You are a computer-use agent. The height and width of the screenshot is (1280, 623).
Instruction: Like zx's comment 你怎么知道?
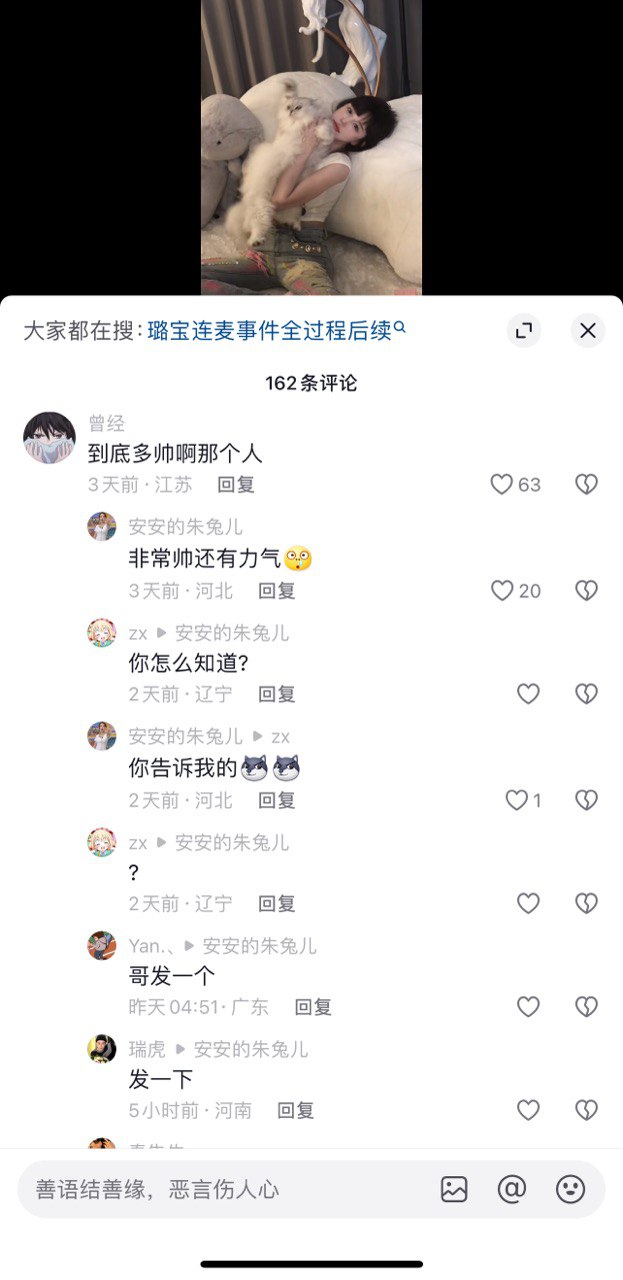[x=528, y=694]
